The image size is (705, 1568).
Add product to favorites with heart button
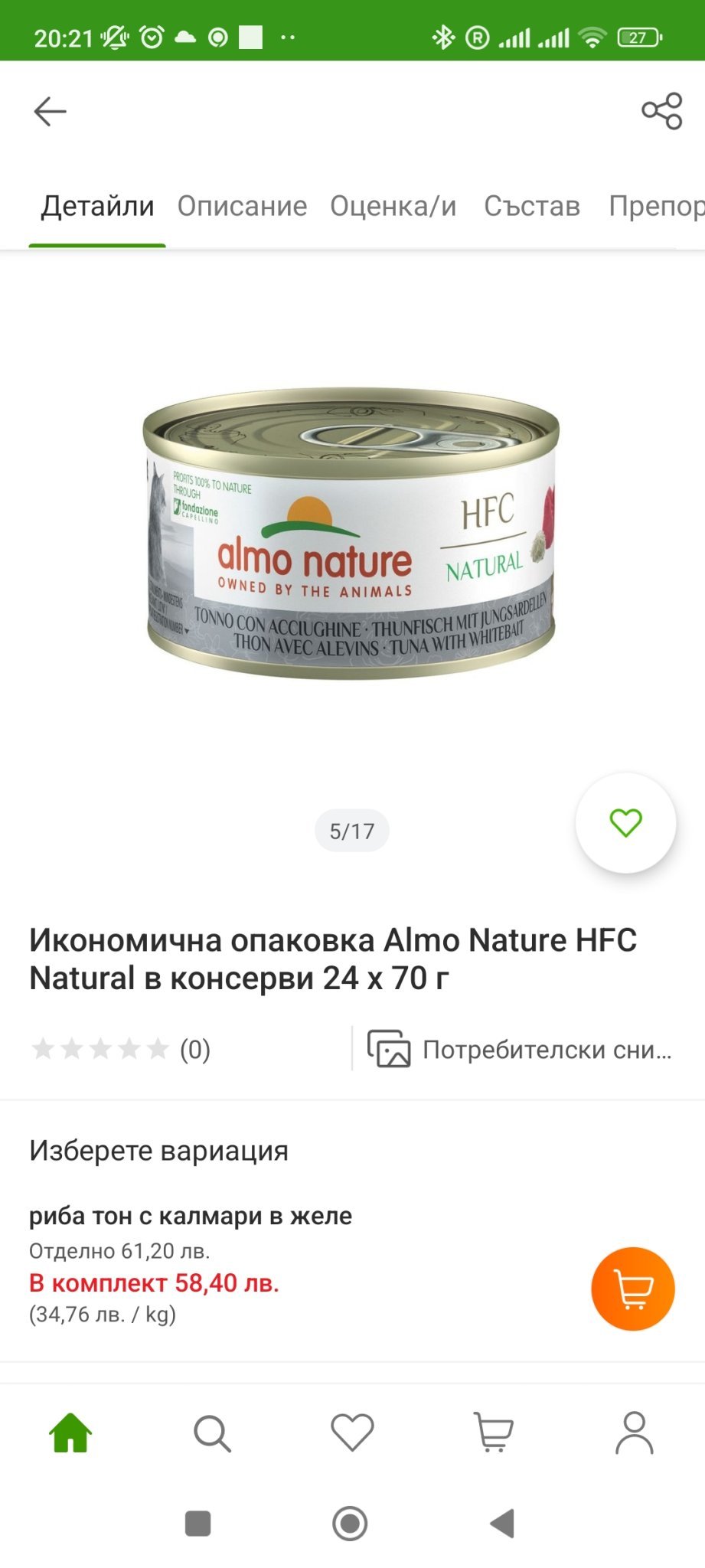[625, 823]
